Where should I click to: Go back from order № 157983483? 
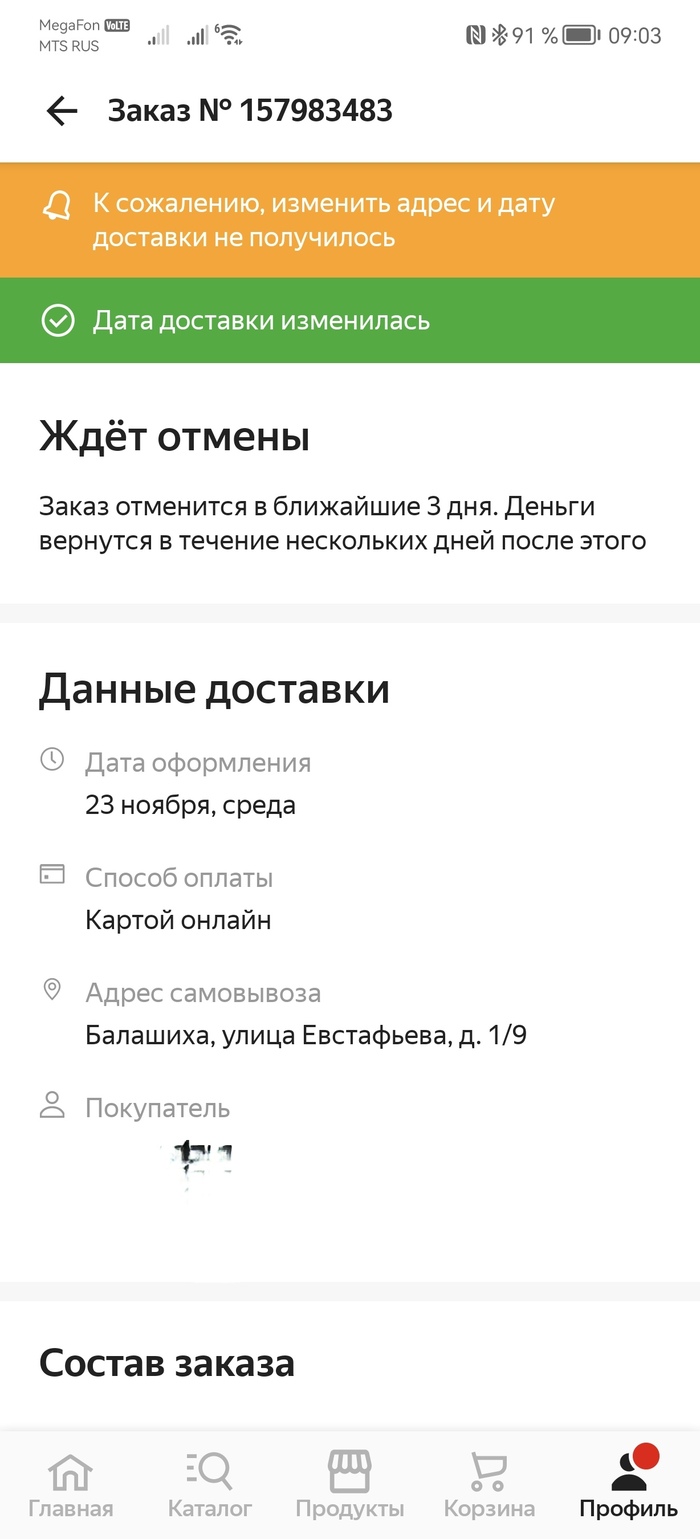click(x=62, y=111)
